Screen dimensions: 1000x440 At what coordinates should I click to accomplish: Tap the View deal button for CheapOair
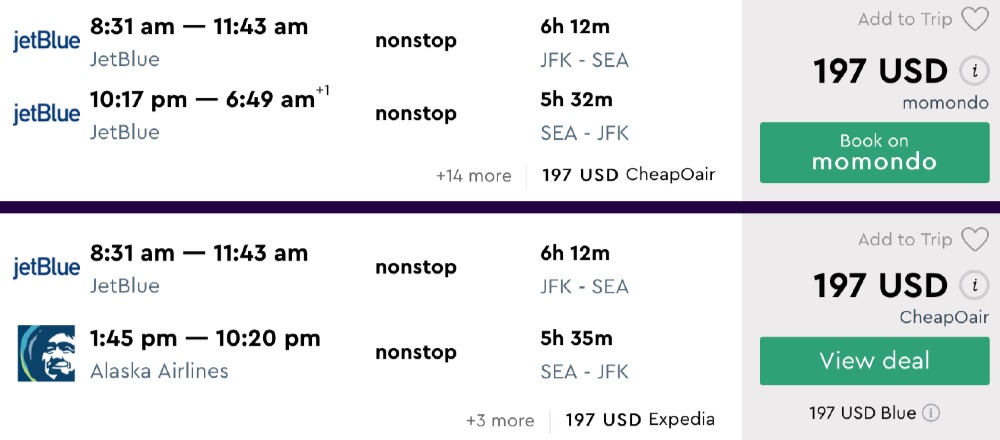874,360
